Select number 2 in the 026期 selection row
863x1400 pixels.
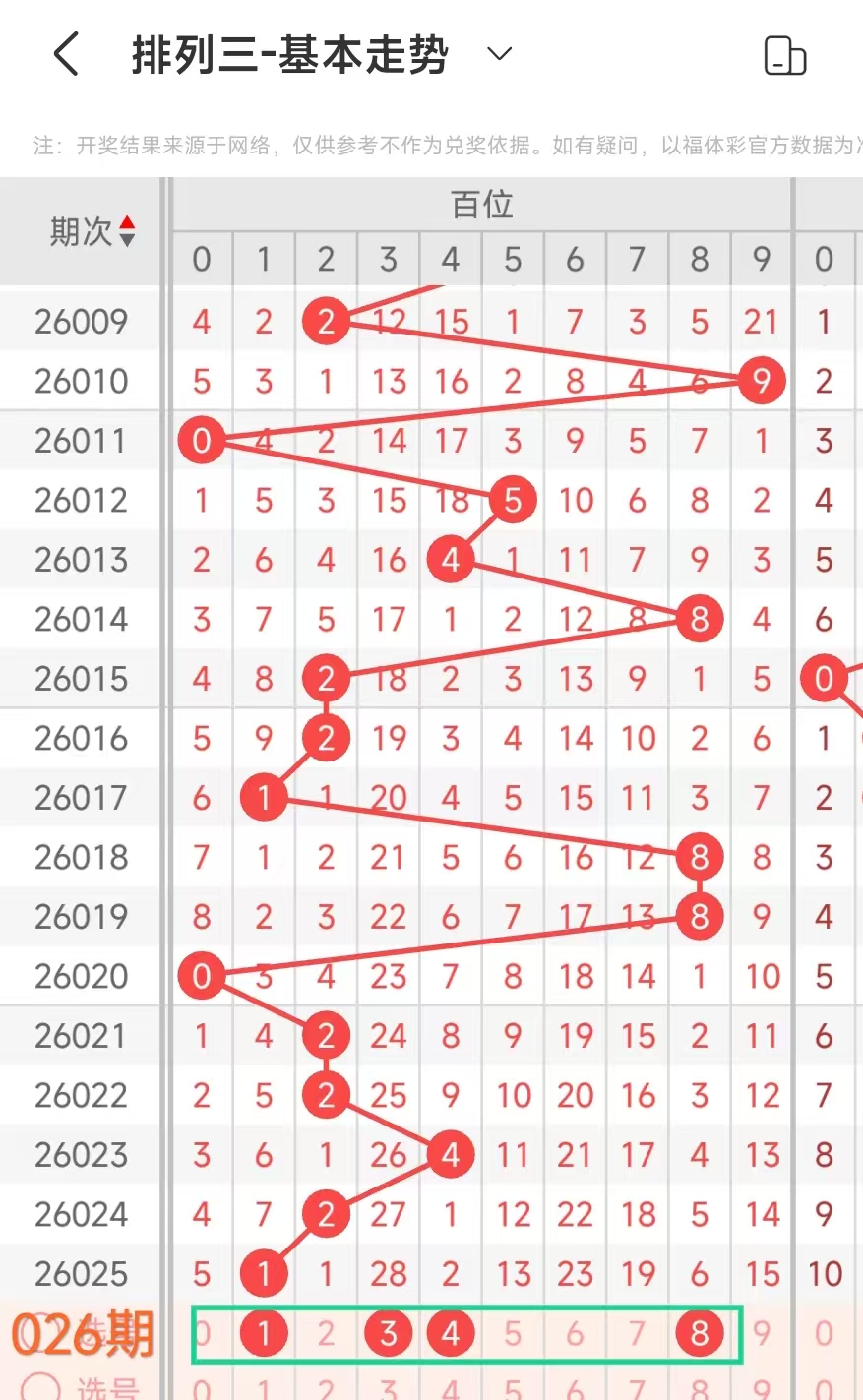pos(326,1333)
